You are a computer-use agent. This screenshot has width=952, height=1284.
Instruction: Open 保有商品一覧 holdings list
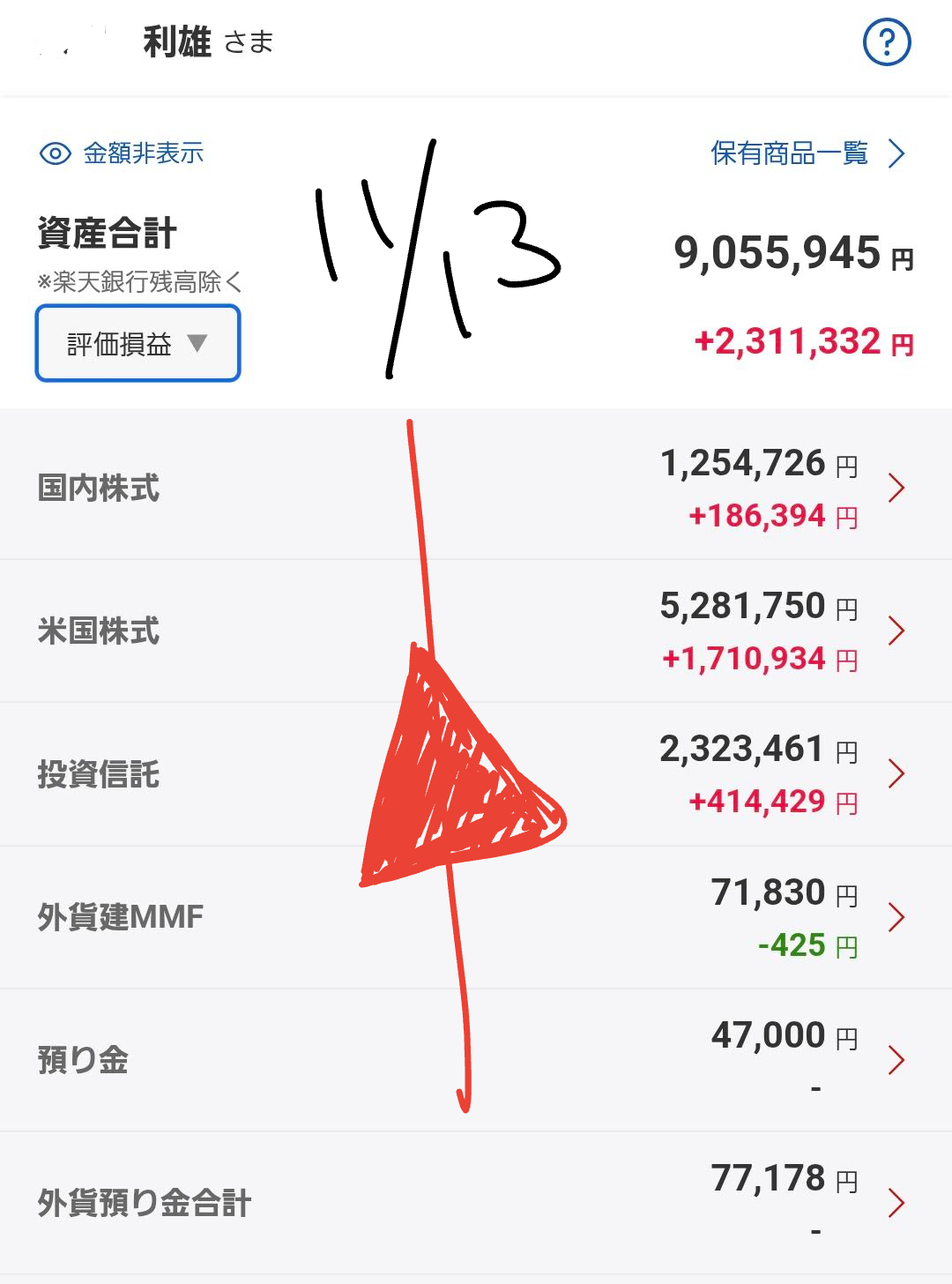click(x=807, y=153)
